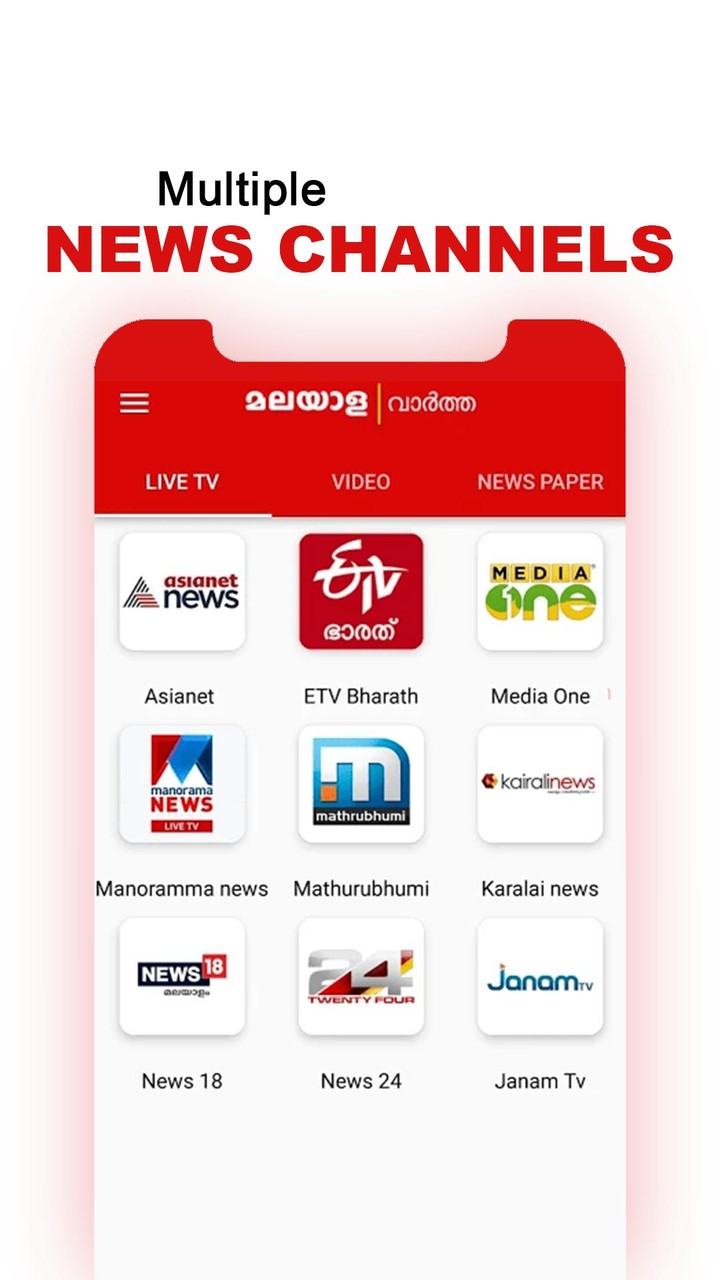
Task: Click the Manoramma news label
Action: point(182,889)
